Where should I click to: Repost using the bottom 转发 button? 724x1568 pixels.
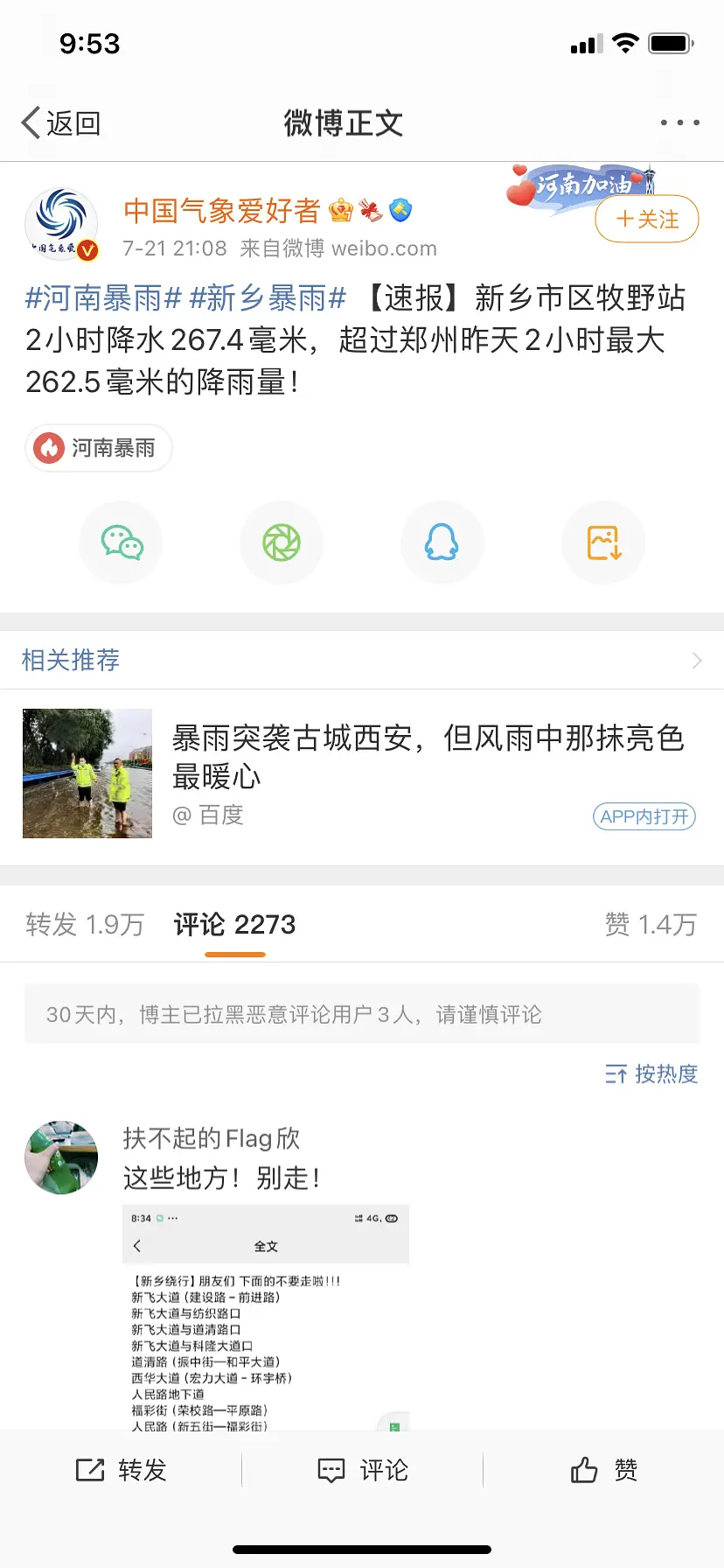coord(122,1470)
